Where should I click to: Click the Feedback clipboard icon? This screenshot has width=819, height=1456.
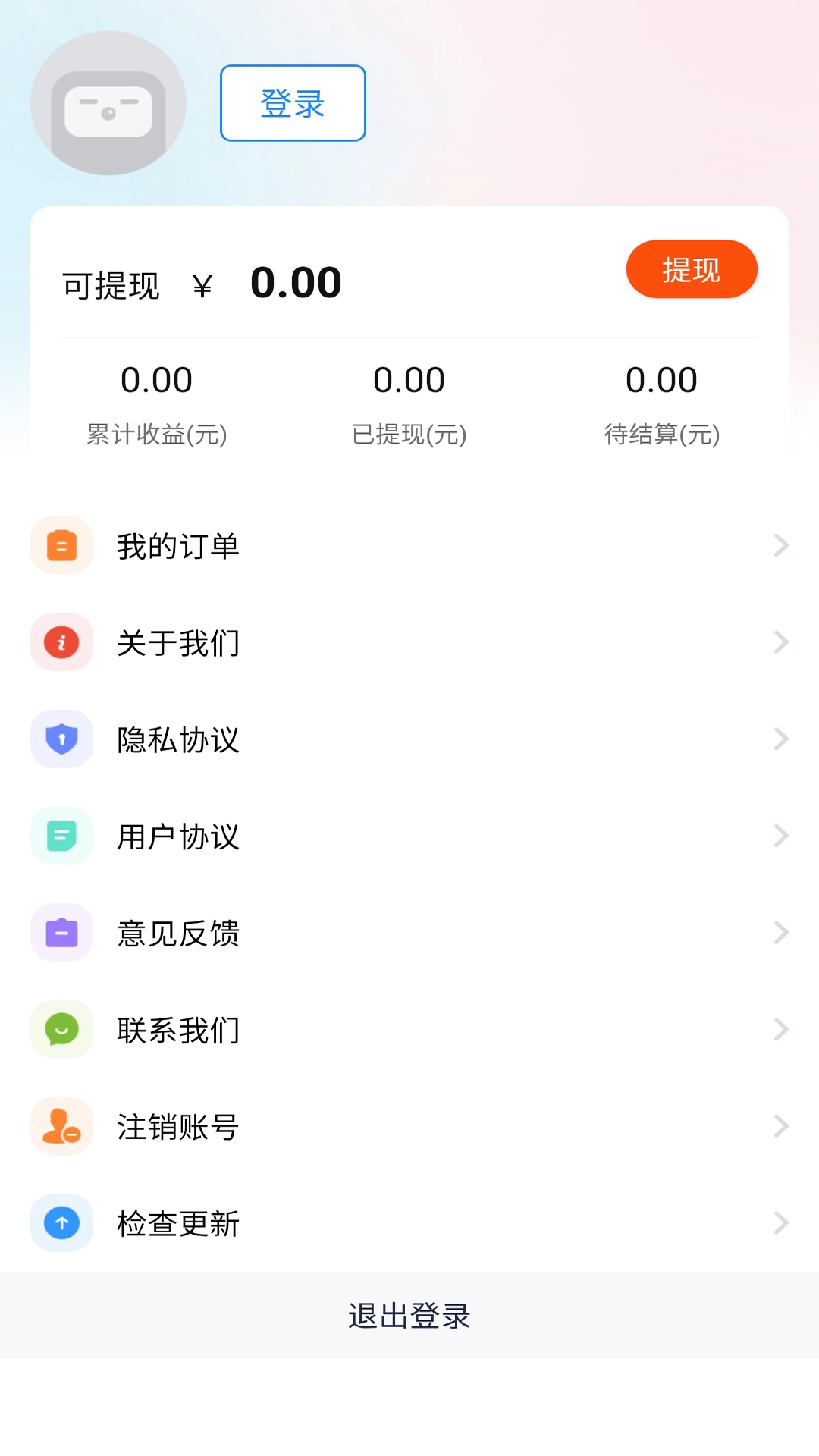pyautogui.click(x=61, y=933)
